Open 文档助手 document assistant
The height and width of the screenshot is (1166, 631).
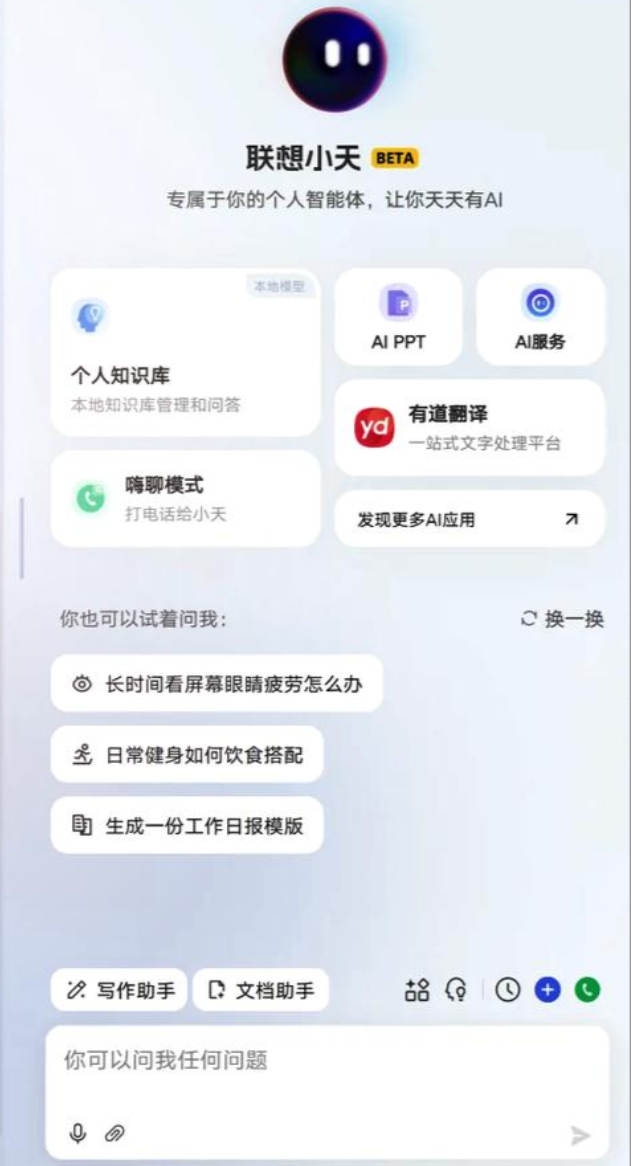[x=260, y=990]
